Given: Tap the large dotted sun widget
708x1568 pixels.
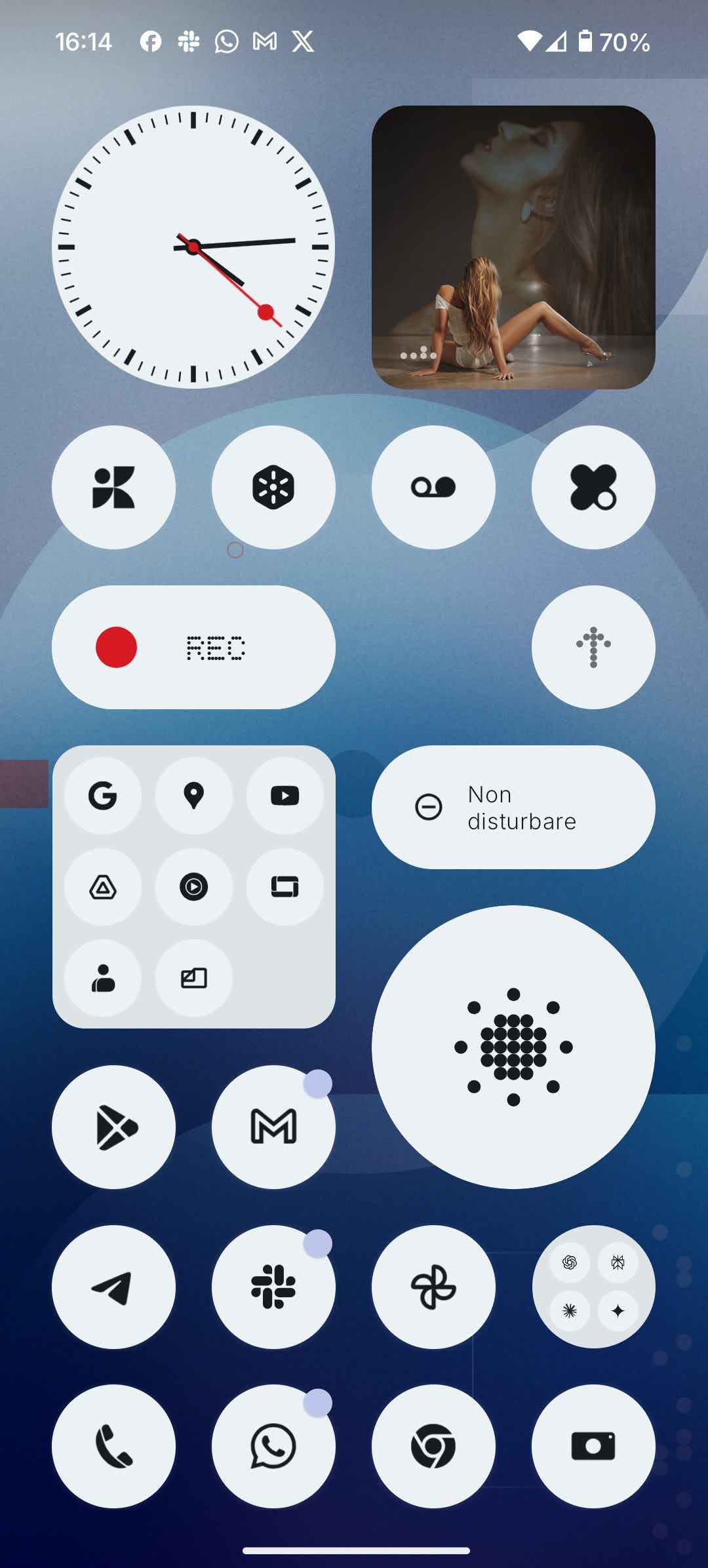Looking at the screenshot, I should tap(513, 1047).
